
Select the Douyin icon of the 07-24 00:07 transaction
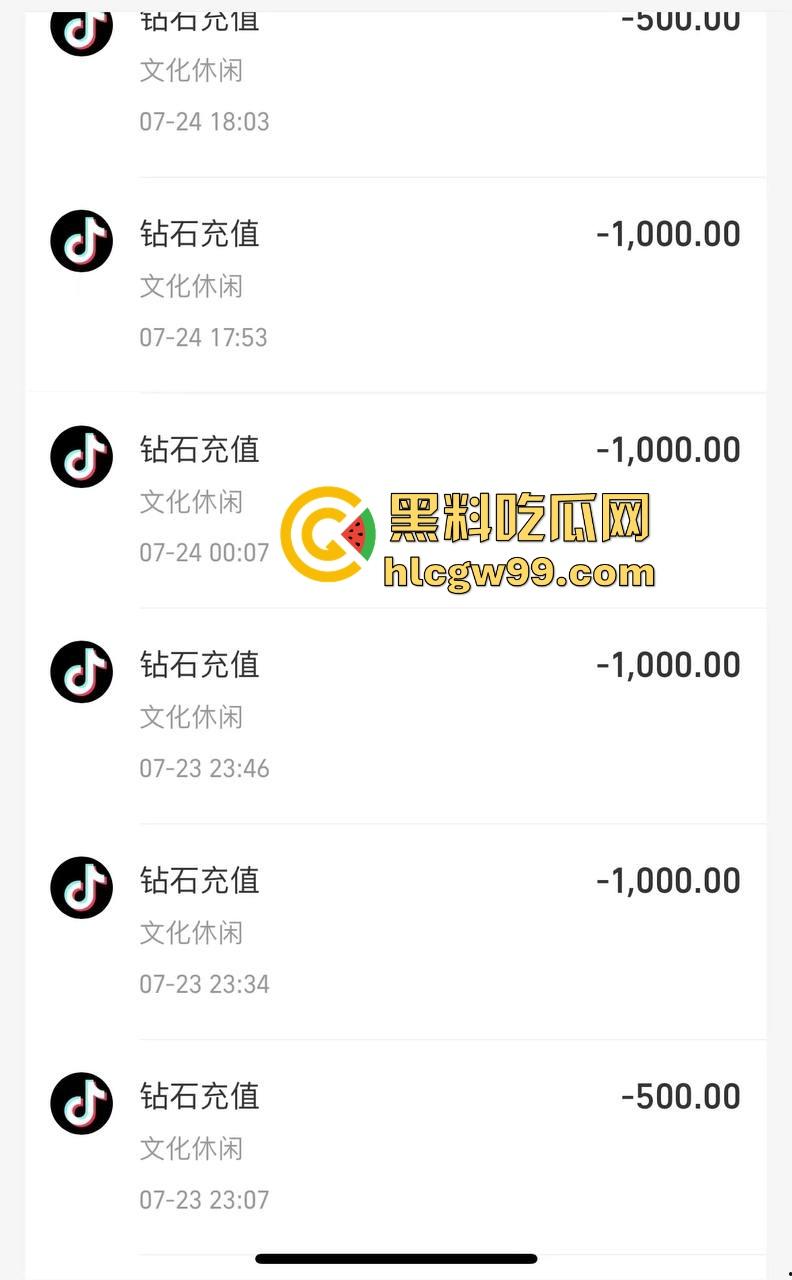click(x=81, y=456)
